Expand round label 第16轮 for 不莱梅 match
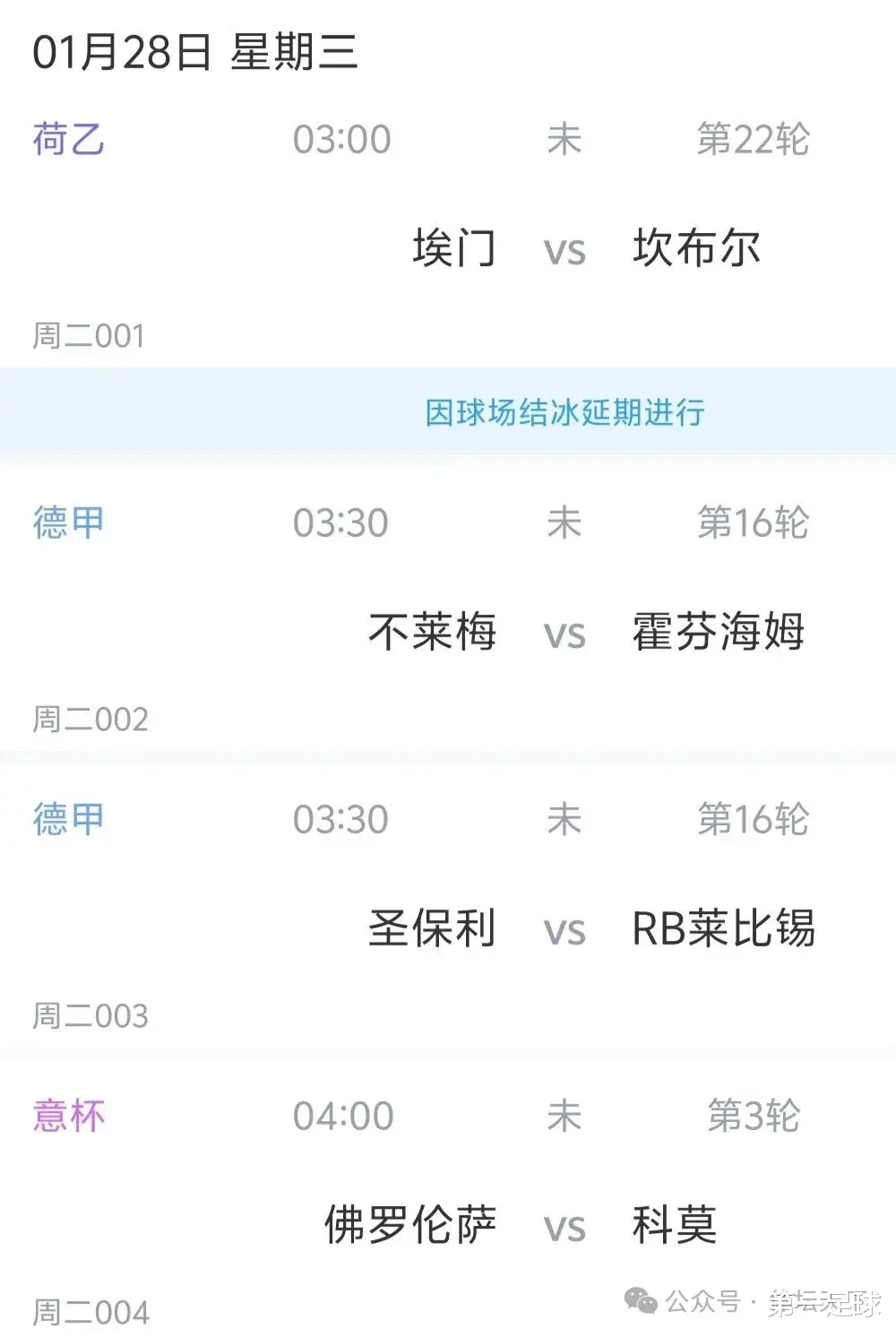Image resolution: width=896 pixels, height=1337 pixels. pos(755,522)
